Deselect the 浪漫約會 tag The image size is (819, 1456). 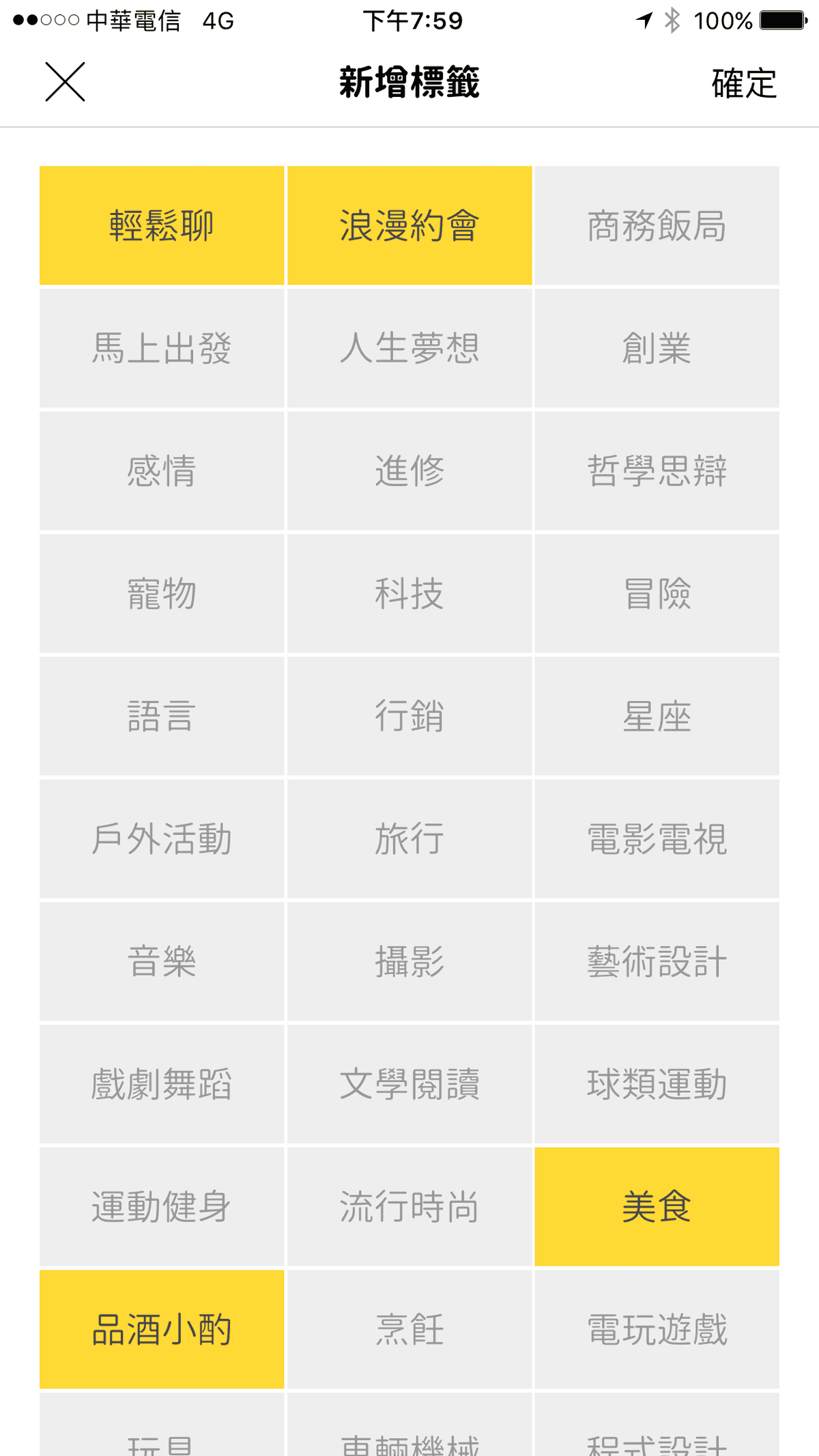(409, 225)
